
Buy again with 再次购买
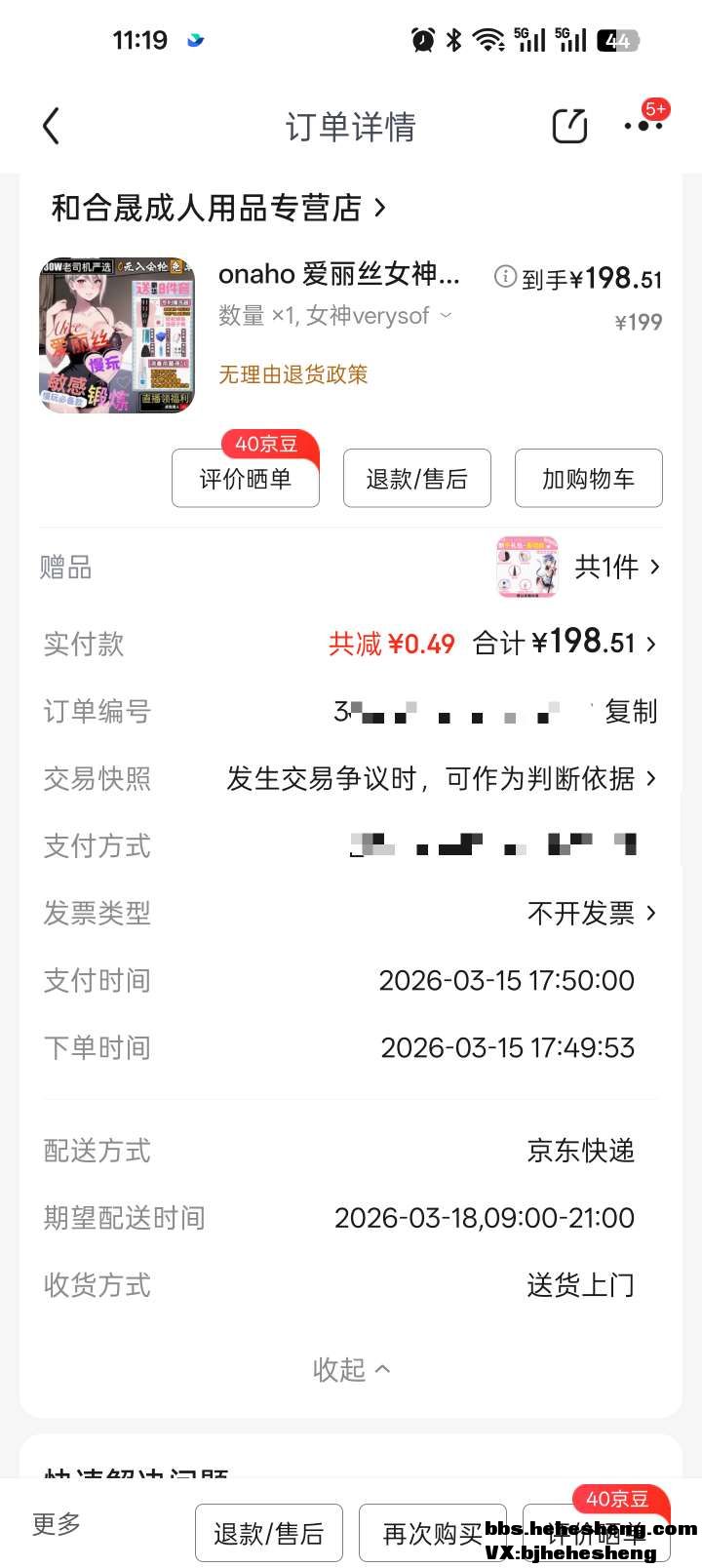432,1534
